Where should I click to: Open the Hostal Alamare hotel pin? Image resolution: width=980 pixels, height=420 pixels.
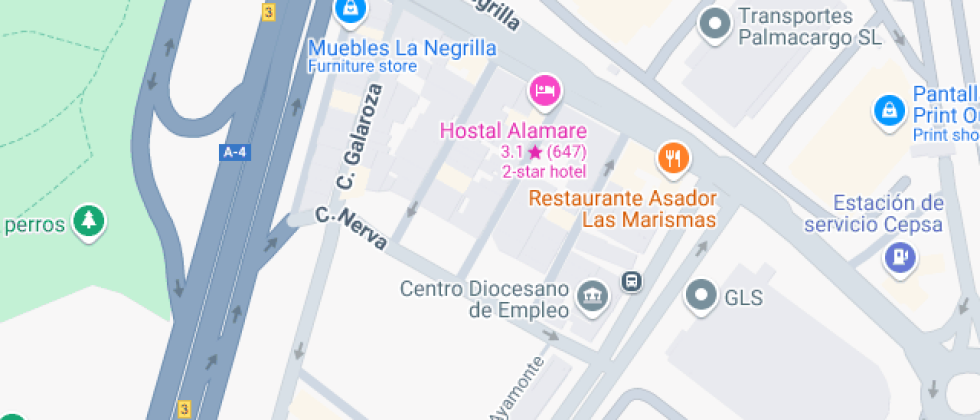pyautogui.click(x=544, y=91)
